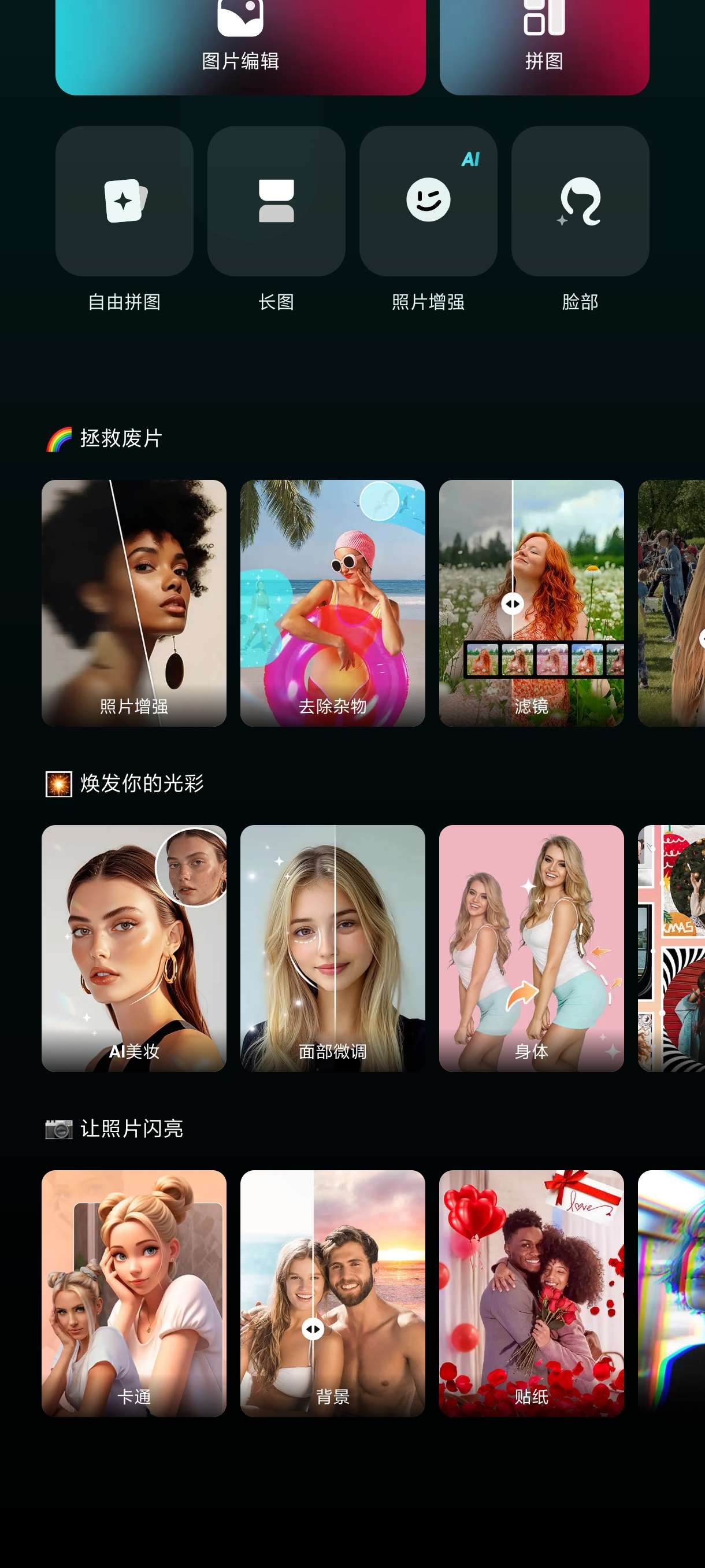The width and height of the screenshot is (705, 1568).
Task: Select the 身体 body reshape card
Action: point(531,948)
